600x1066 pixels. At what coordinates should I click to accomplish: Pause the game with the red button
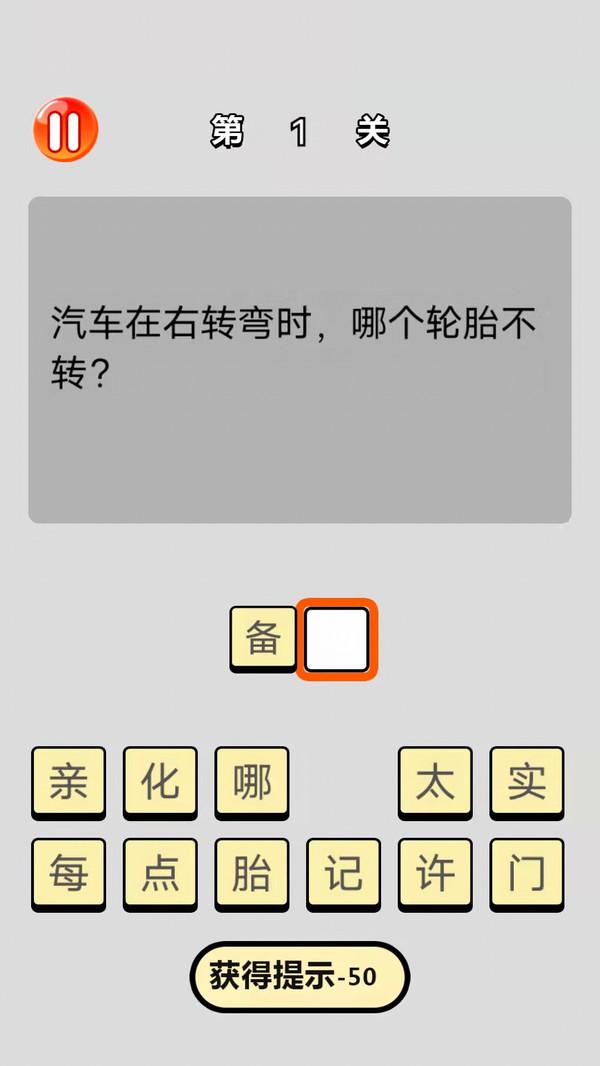point(65,130)
